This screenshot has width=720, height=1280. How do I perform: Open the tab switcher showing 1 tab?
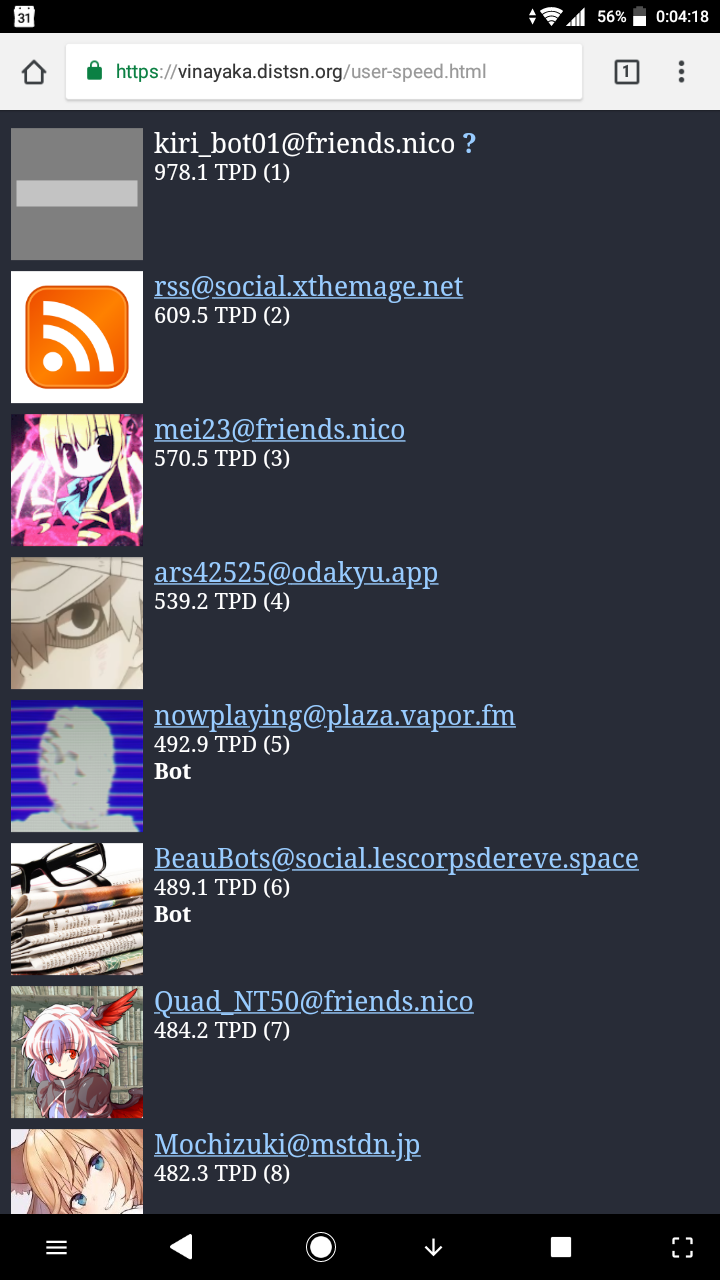click(x=626, y=72)
